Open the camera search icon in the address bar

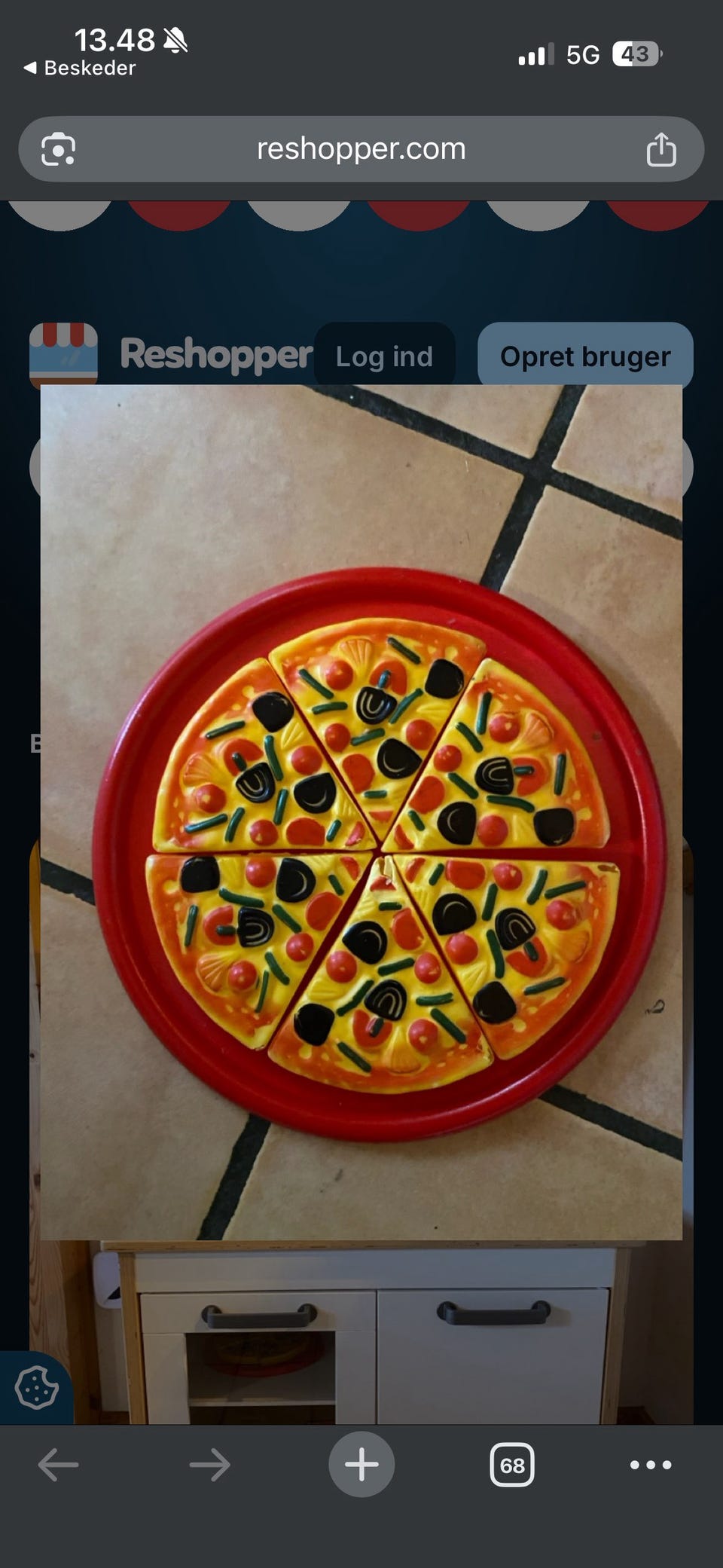click(x=58, y=149)
